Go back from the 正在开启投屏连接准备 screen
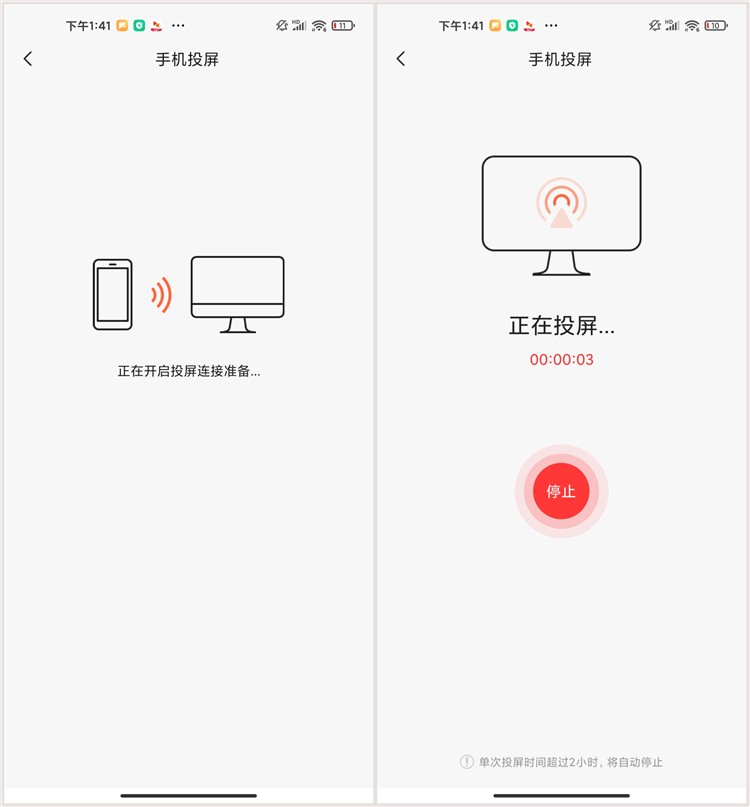 pos(28,59)
